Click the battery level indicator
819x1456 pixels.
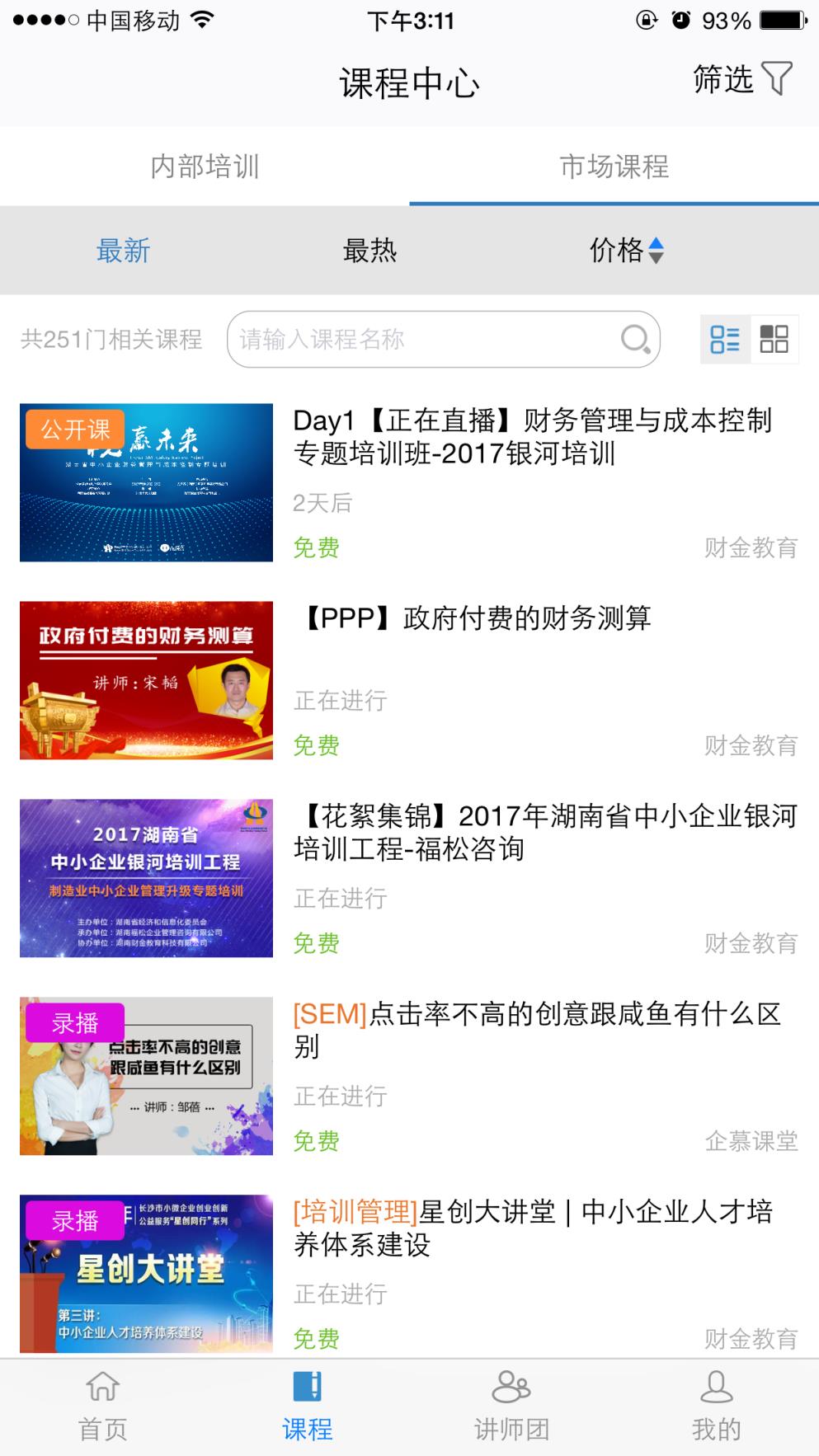(x=781, y=19)
